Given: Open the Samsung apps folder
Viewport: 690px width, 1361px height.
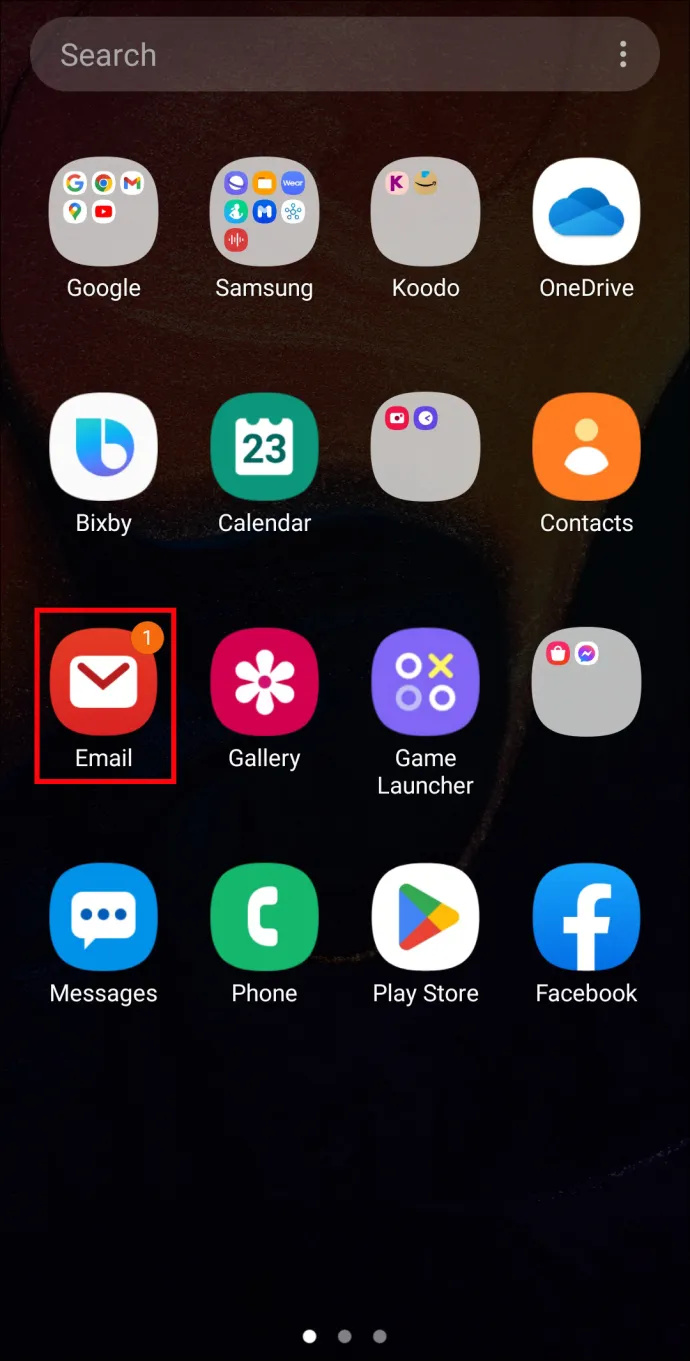Looking at the screenshot, I should coord(264,211).
